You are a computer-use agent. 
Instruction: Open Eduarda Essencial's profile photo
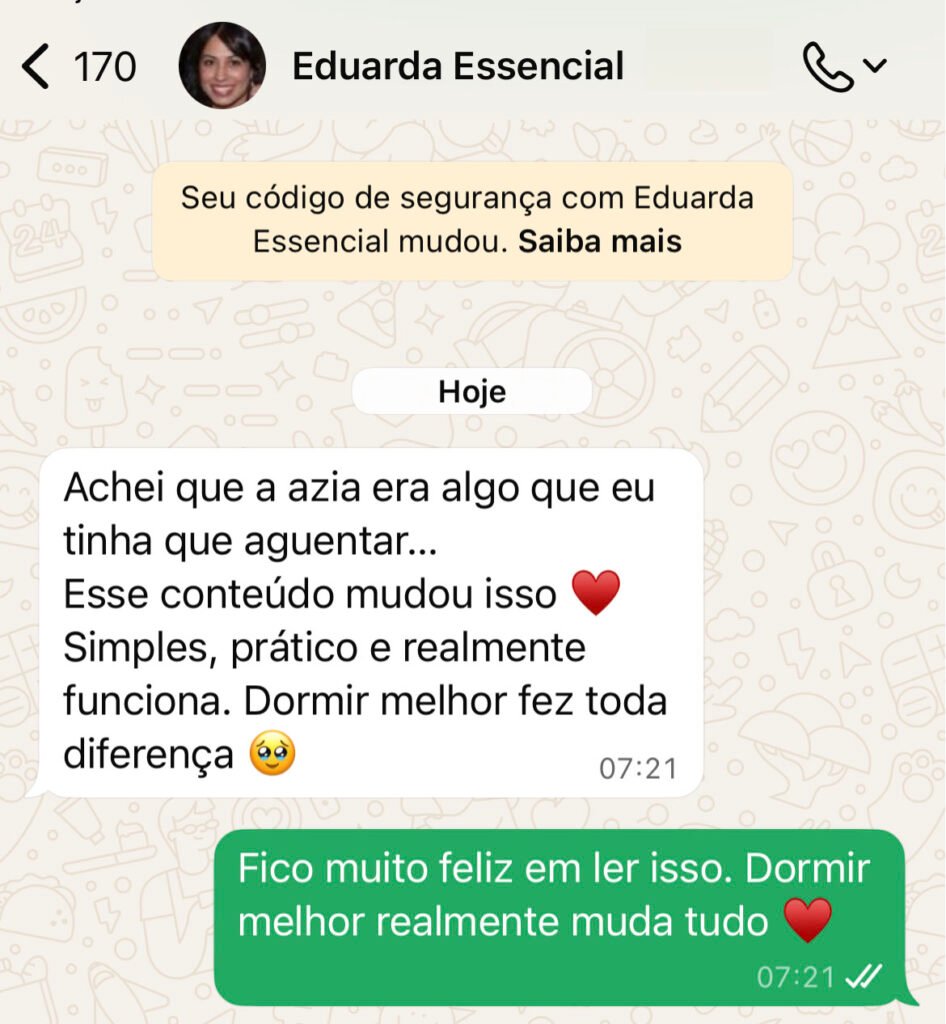coord(221,67)
